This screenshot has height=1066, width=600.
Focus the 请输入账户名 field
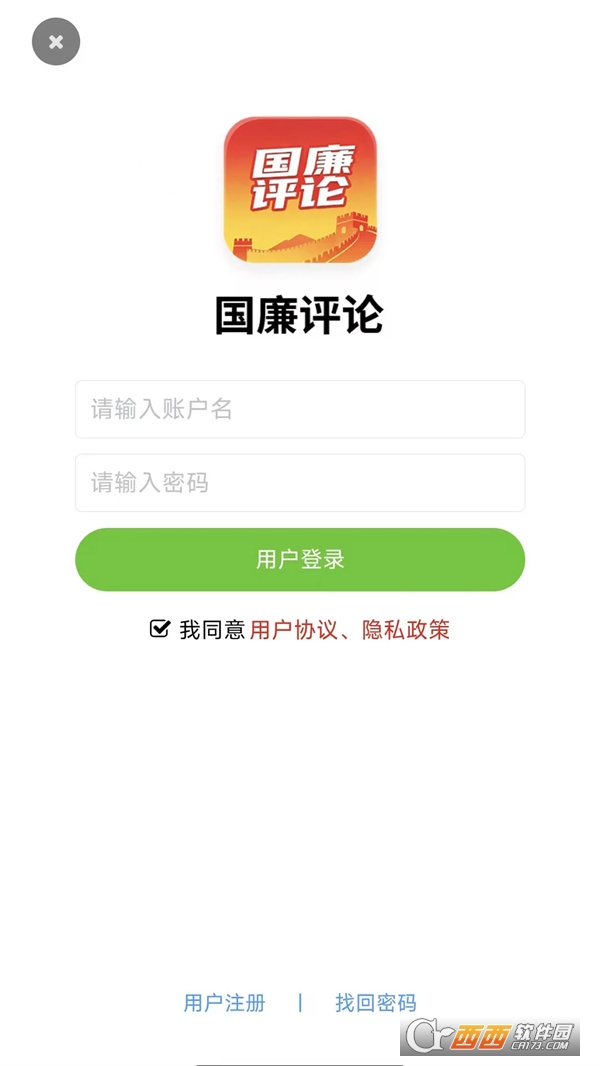300,409
